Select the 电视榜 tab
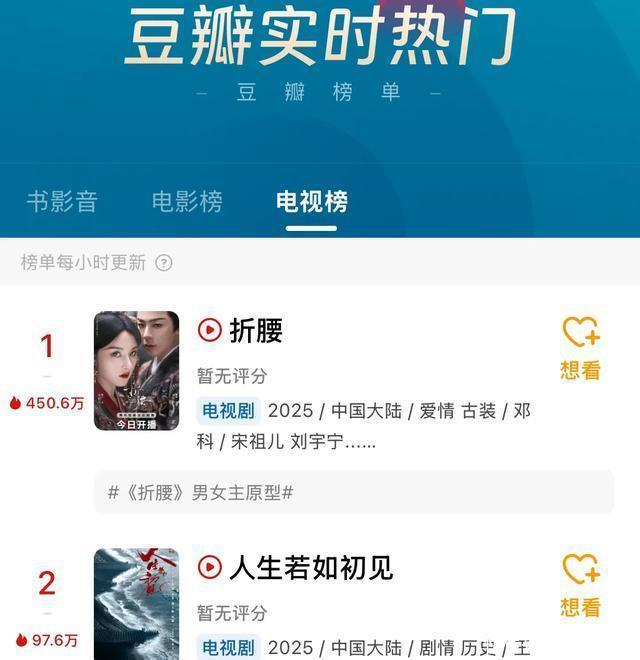 [x=312, y=201]
